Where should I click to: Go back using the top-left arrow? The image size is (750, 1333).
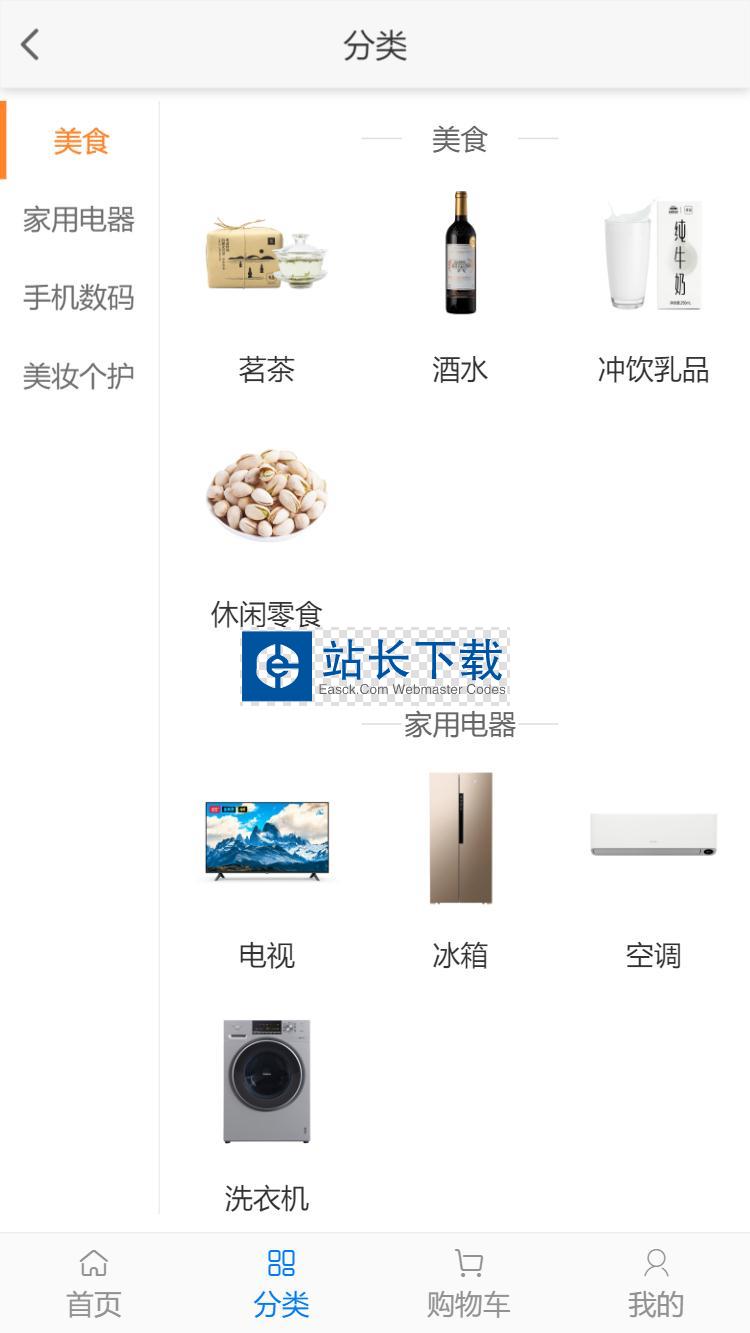pyautogui.click(x=31, y=45)
